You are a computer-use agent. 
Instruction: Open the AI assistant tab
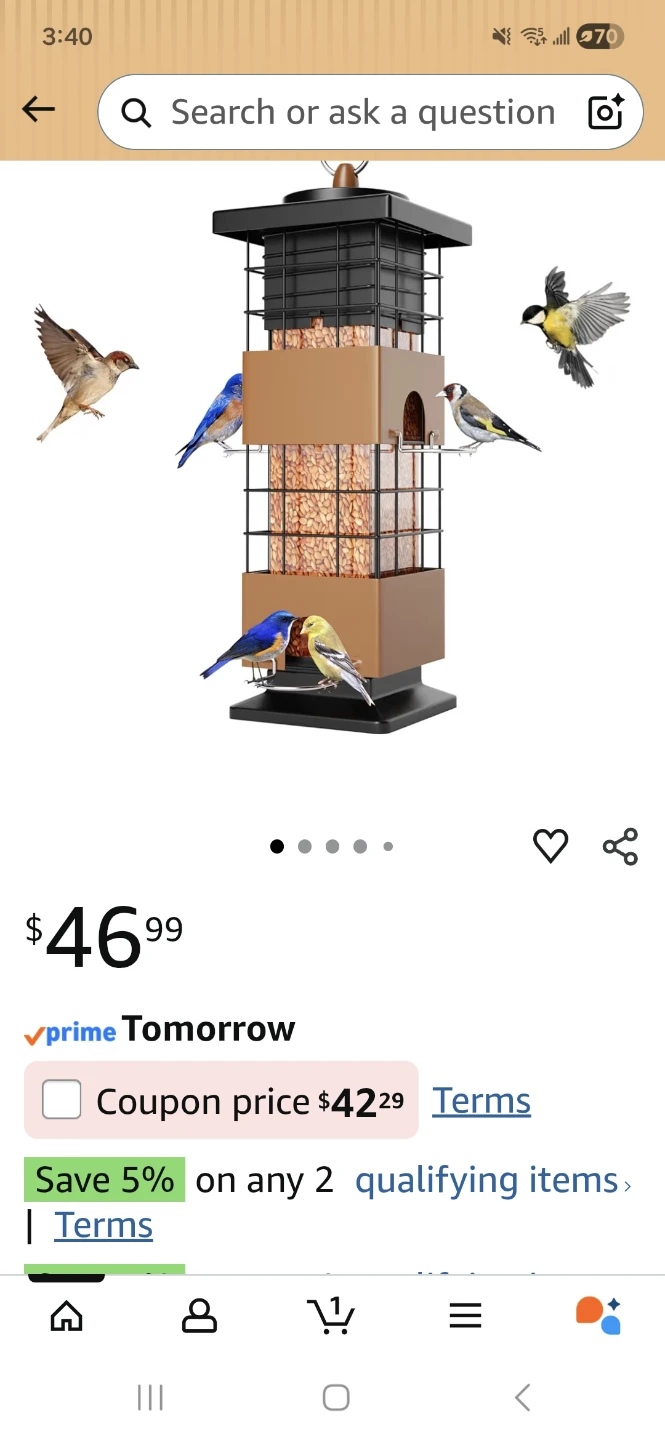(598, 1315)
